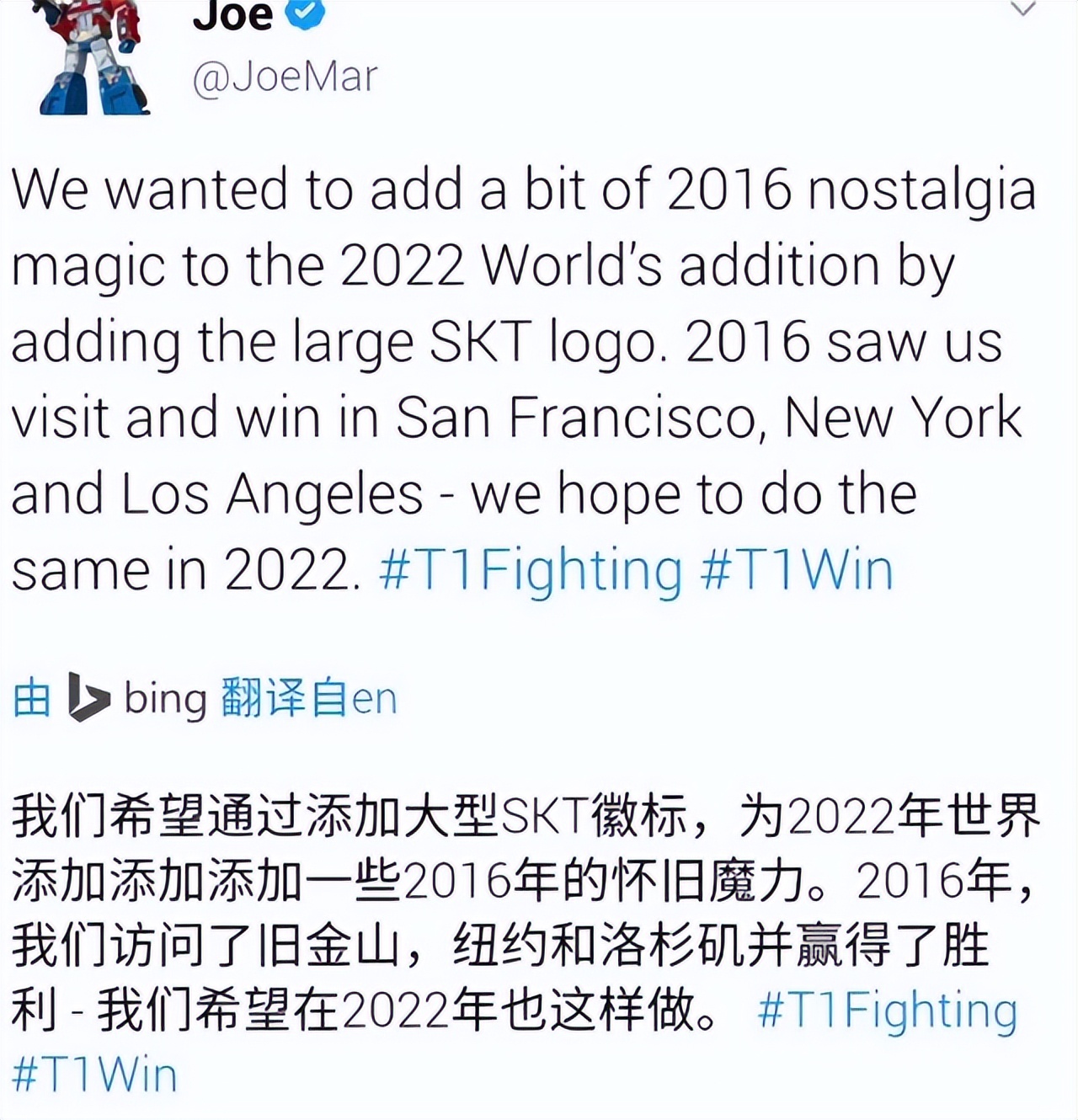
Task: Open #T1Win hashtag in the English tweet
Action: click(797, 570)
